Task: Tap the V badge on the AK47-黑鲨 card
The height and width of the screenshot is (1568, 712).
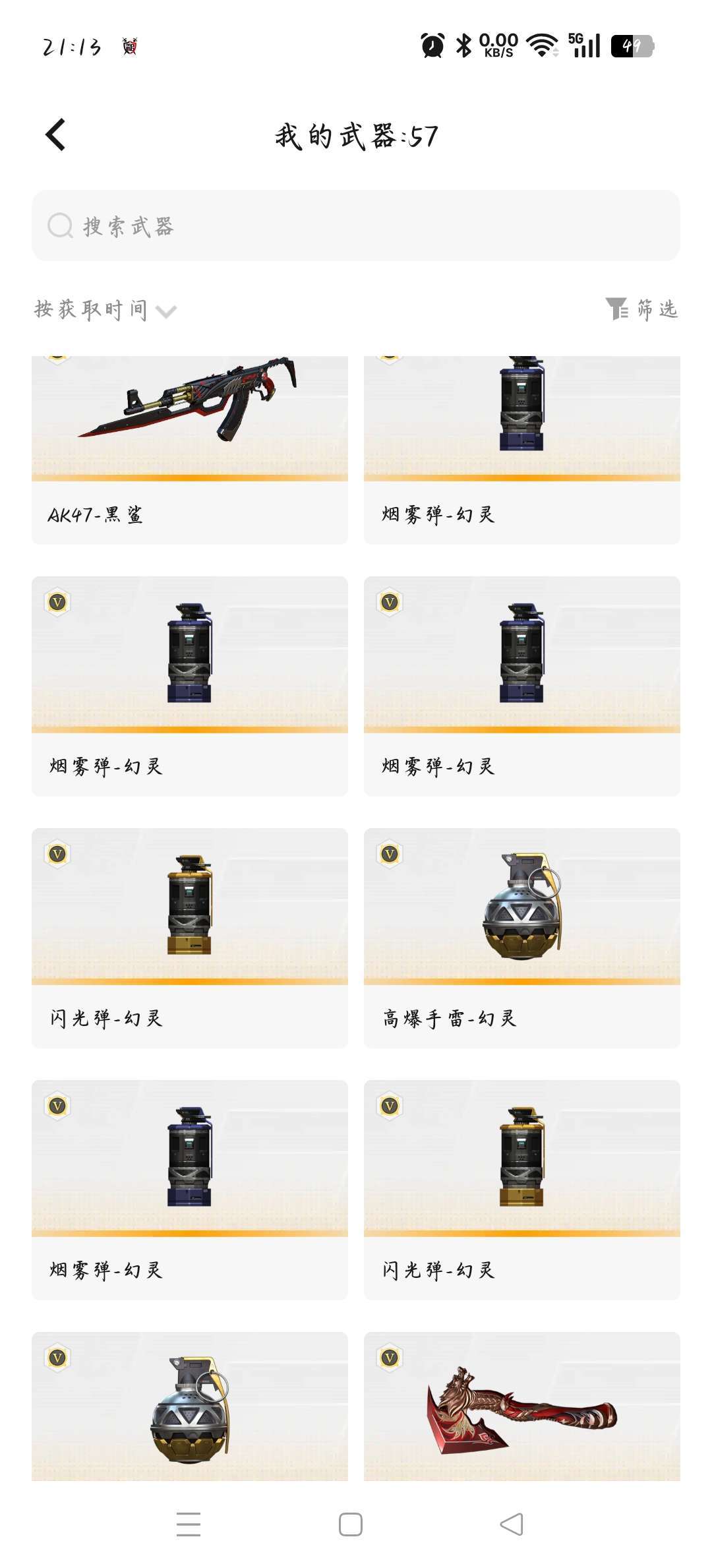Action: tap(57, 356)
